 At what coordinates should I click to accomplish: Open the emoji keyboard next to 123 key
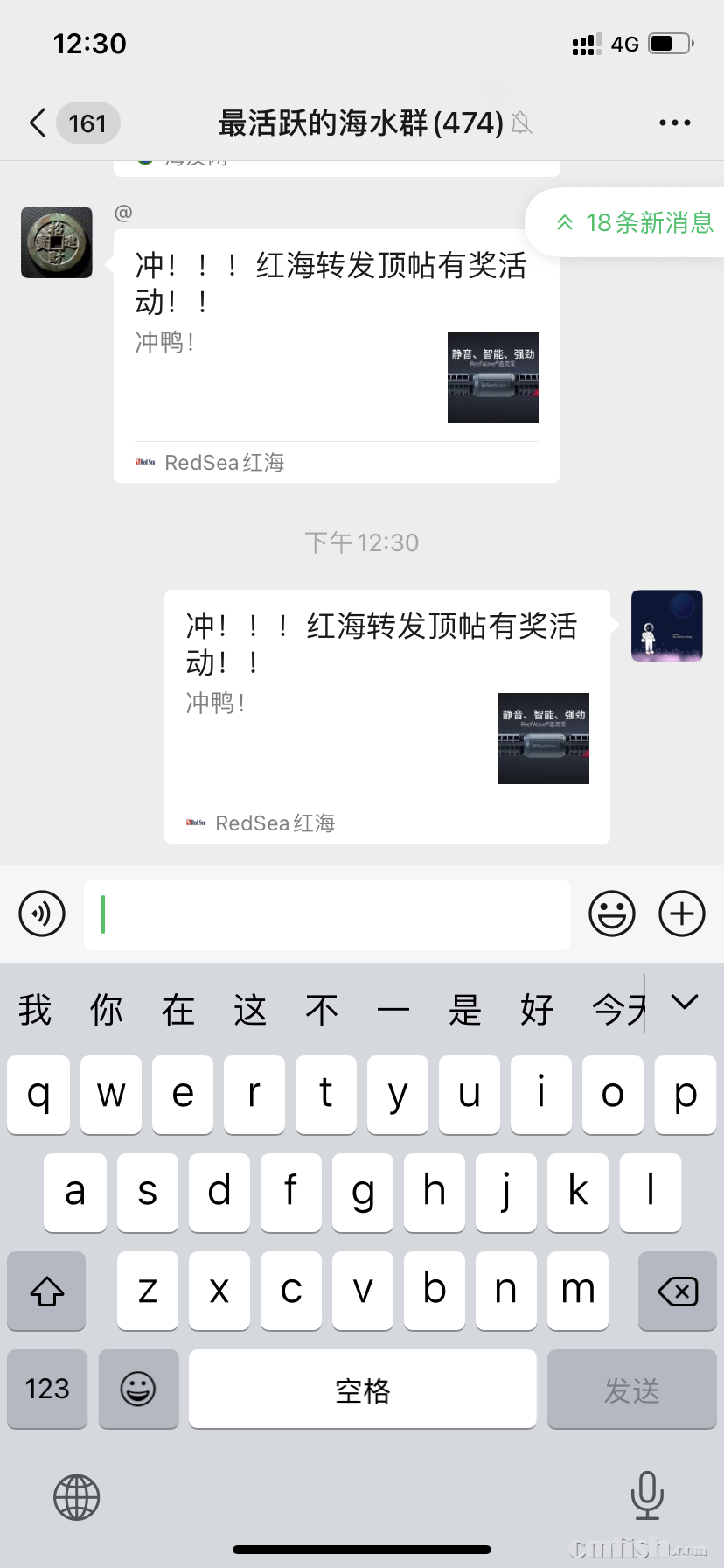(138, 1389)
